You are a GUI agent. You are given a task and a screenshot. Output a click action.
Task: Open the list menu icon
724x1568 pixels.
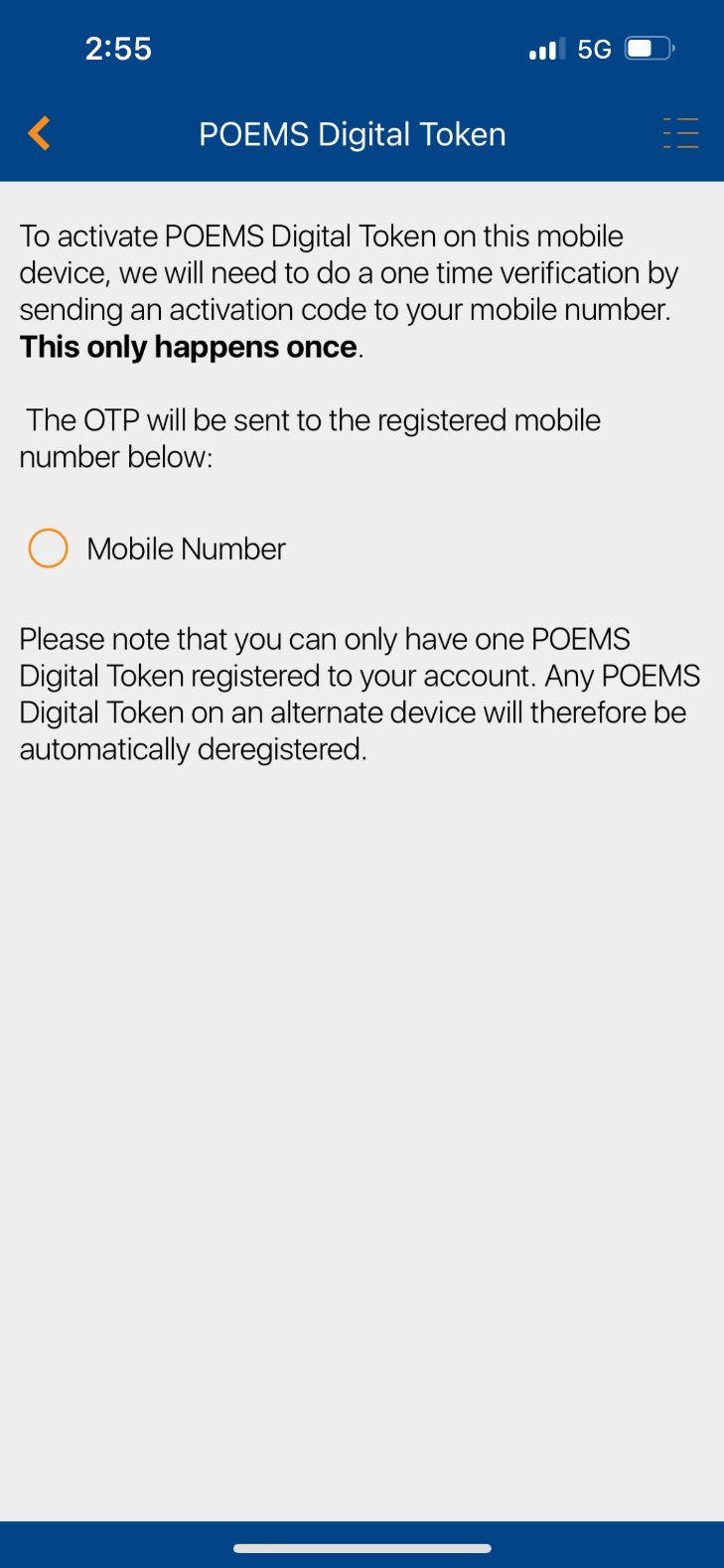[680, 133]
